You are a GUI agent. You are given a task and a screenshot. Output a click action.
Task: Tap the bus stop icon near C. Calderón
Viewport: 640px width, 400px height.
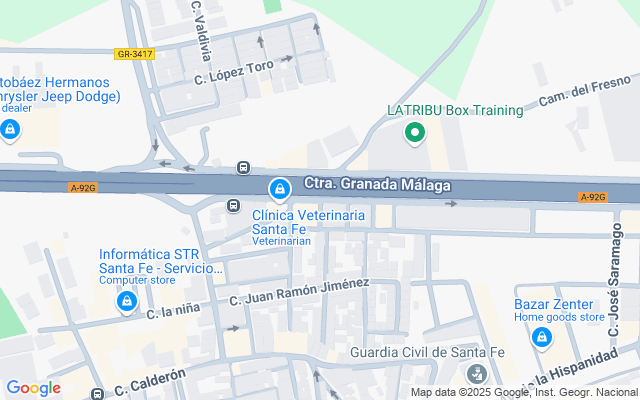[96, 394]
